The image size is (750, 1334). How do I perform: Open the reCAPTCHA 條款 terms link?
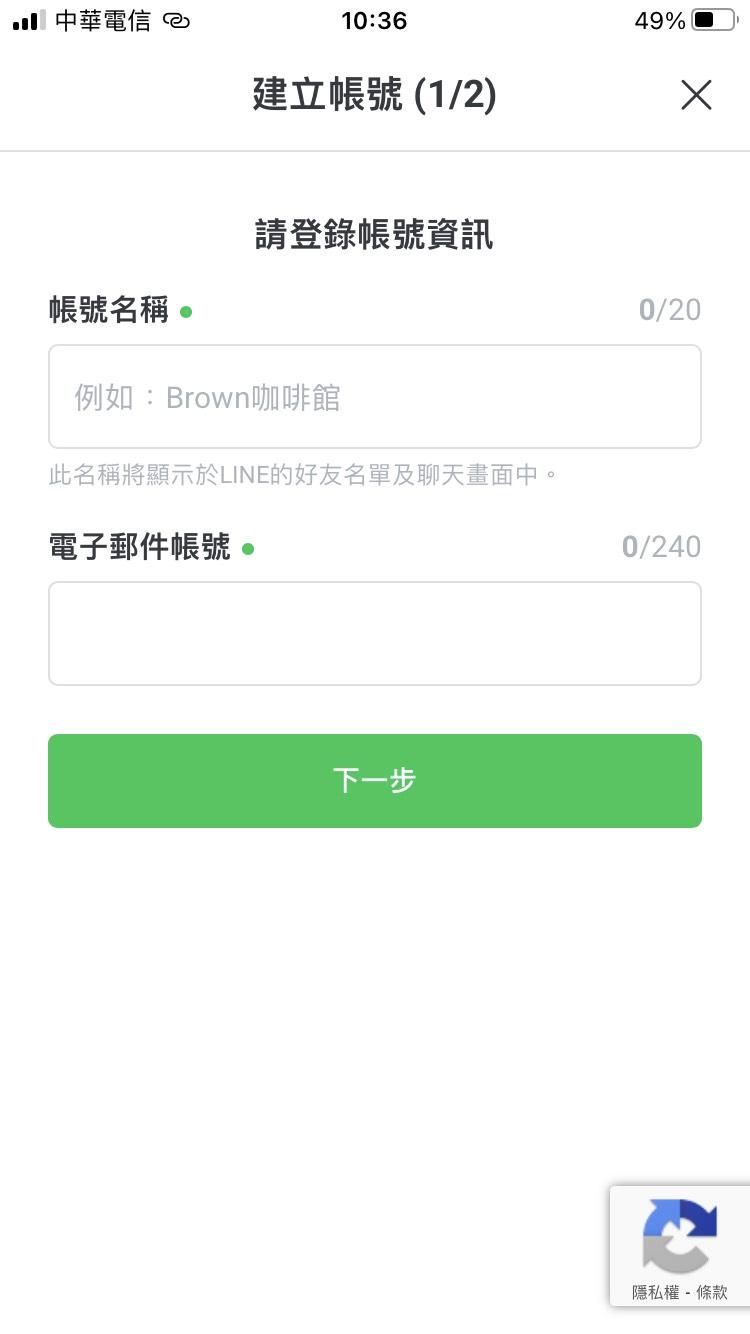pos(712,1292)
